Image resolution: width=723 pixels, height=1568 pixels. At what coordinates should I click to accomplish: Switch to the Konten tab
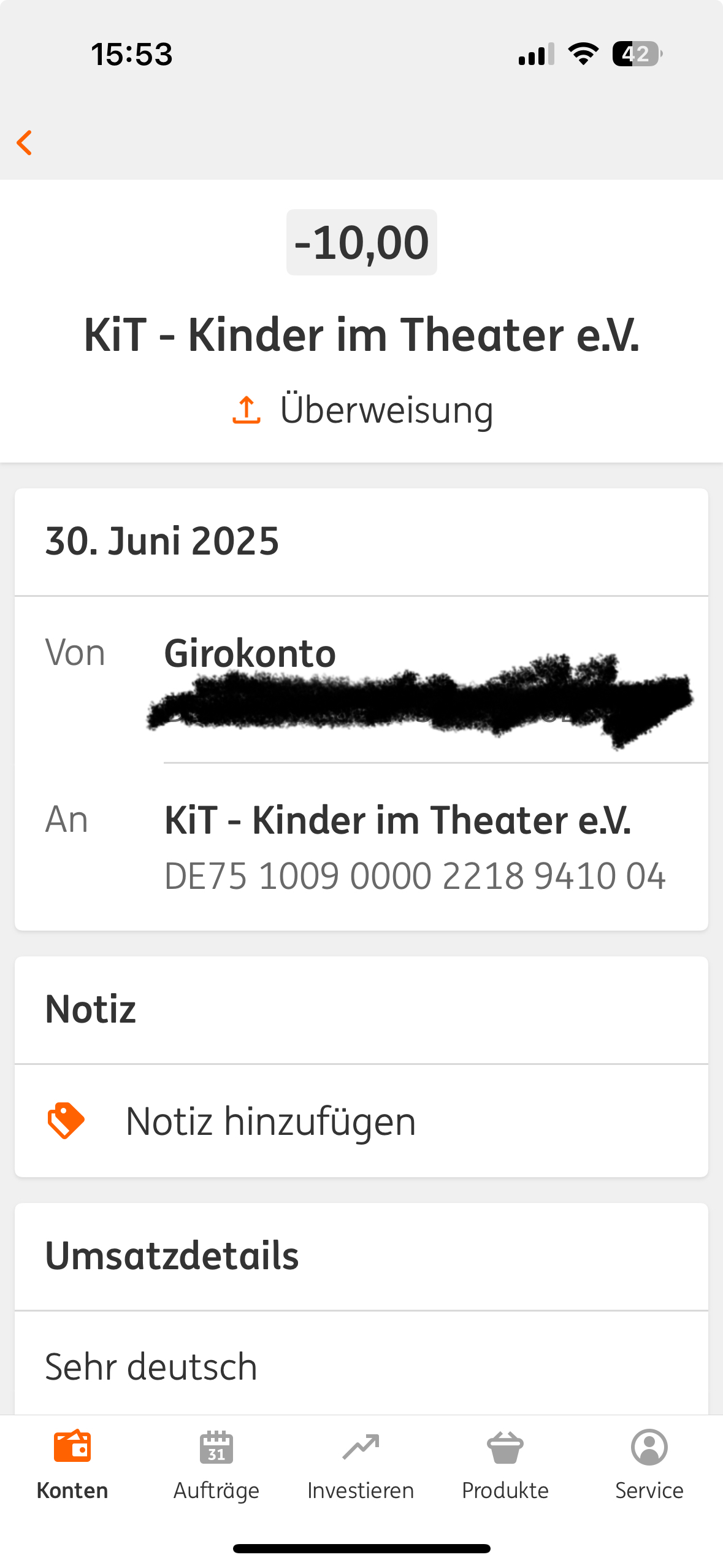72,1465
